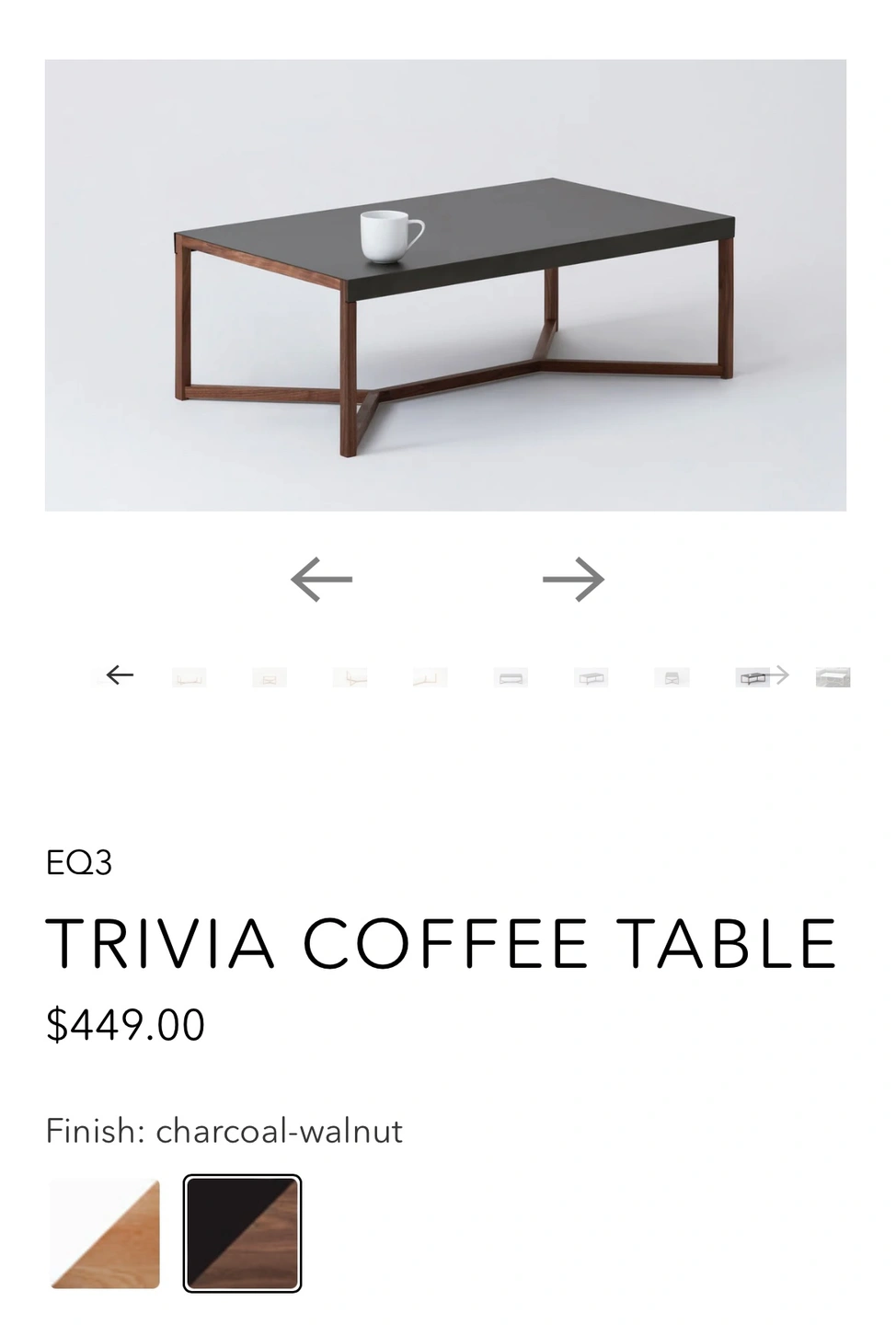The height and width of the screenshot is (1325, 896).
Task: Move thumbnail strip backward with small left arrow
Action: coord(120,675)
